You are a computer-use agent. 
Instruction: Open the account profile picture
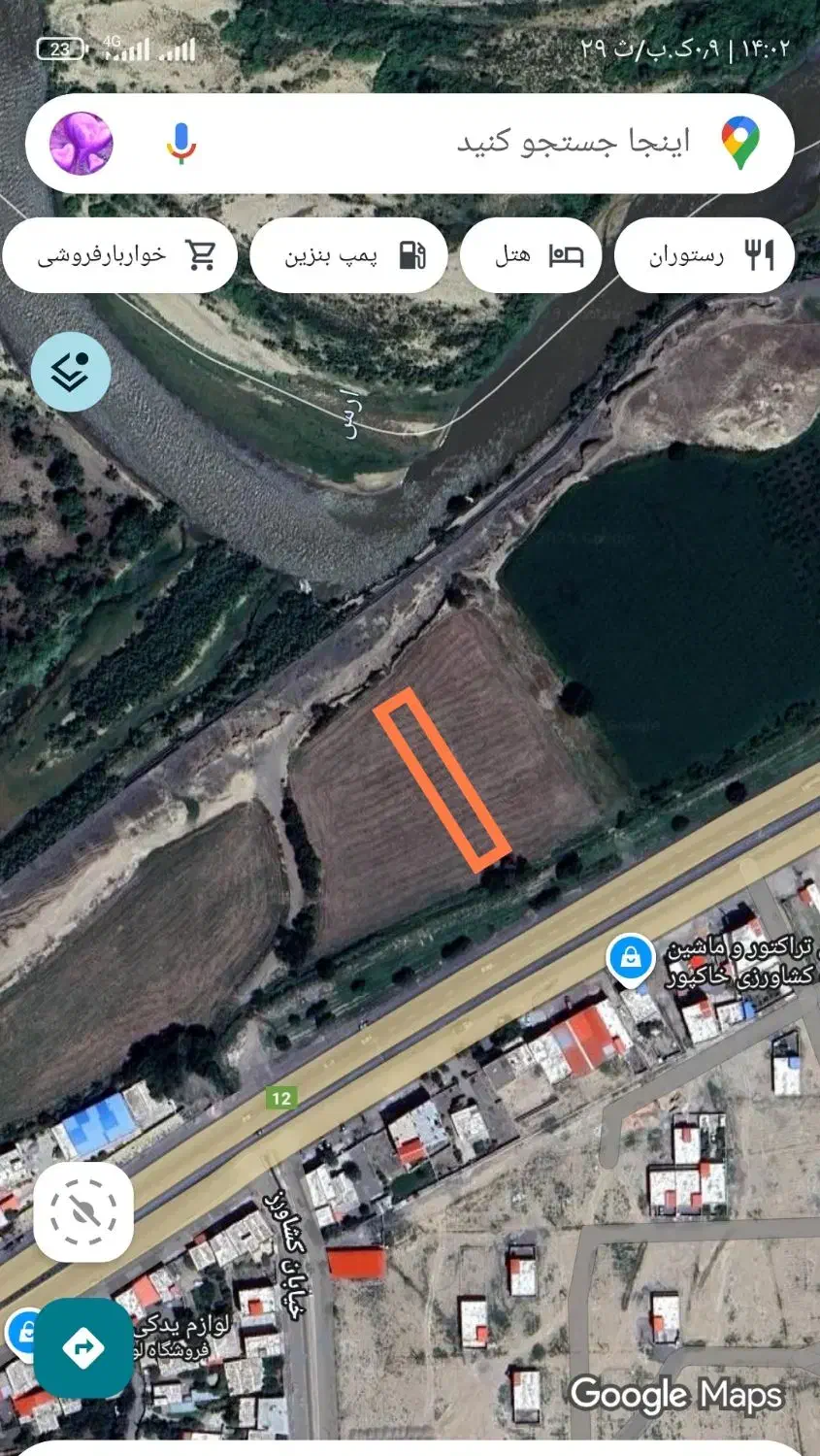tap(82, 144)
